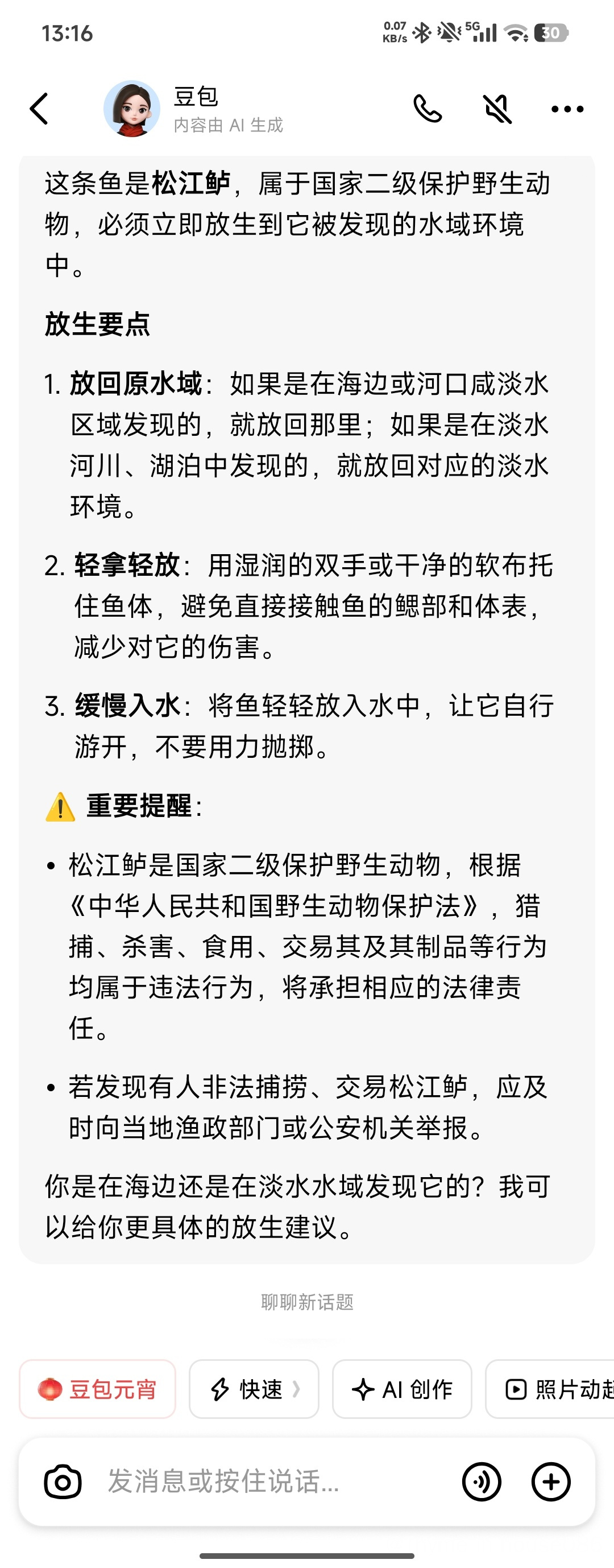Open 豆包's avatar profile
This screenshot has height=1568, width=614.
click(131, 109)
